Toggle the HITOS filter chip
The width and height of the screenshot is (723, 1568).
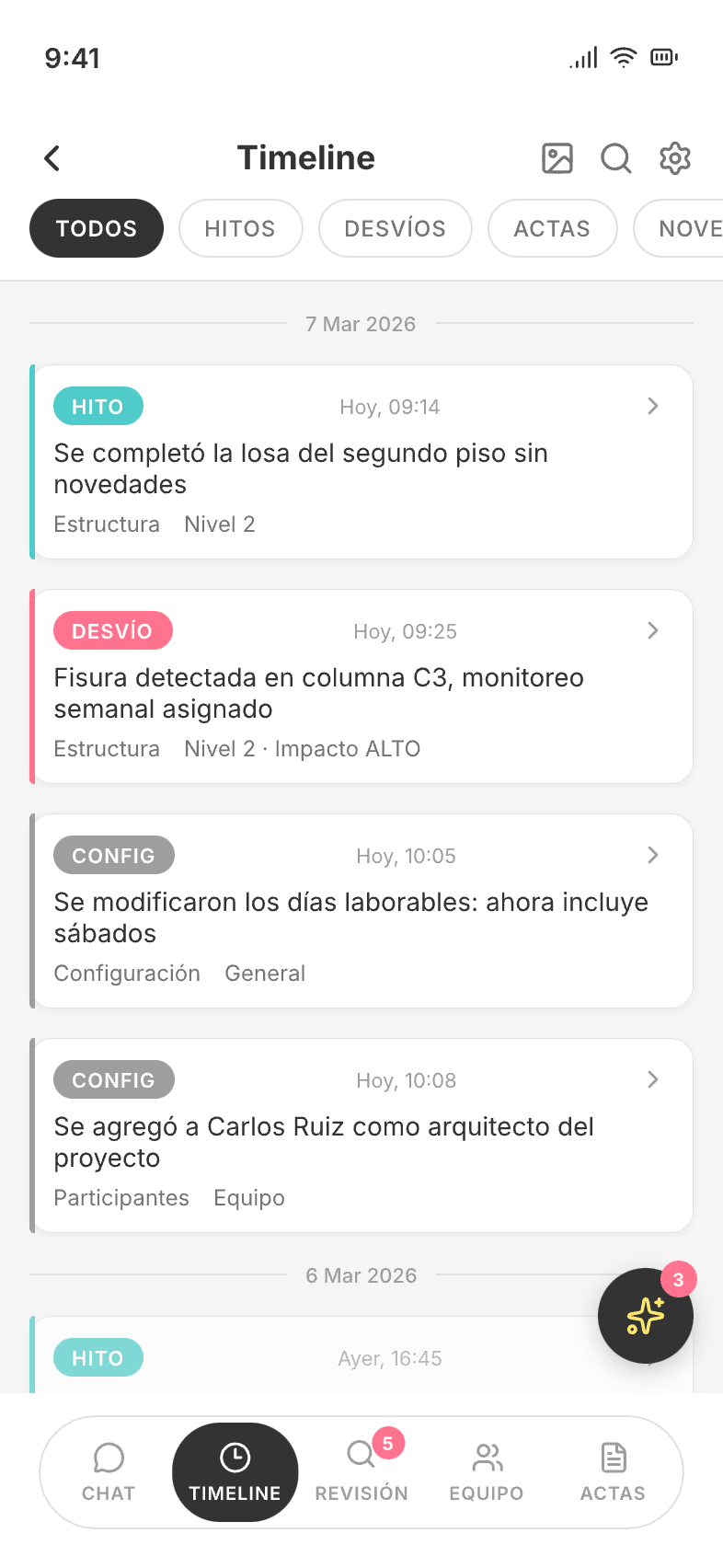pos(240,227)
